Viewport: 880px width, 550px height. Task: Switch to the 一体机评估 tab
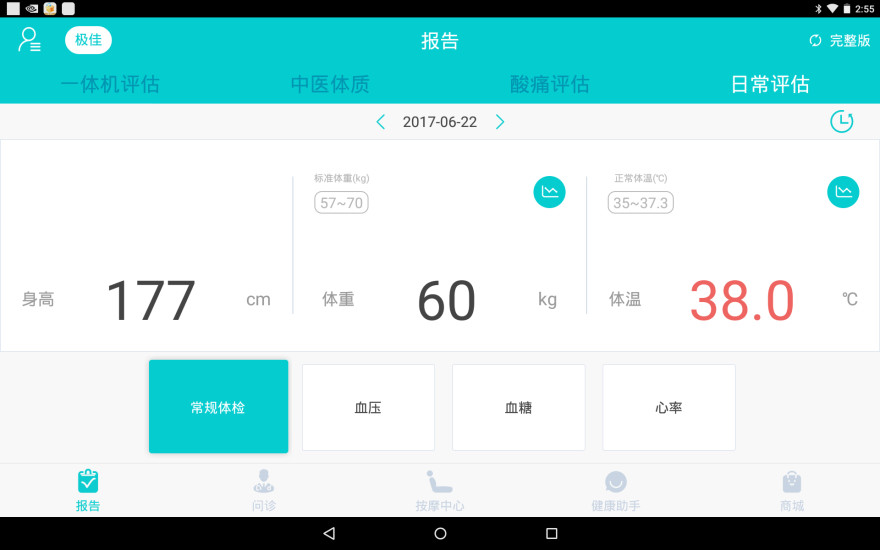[x=110, y=84]
